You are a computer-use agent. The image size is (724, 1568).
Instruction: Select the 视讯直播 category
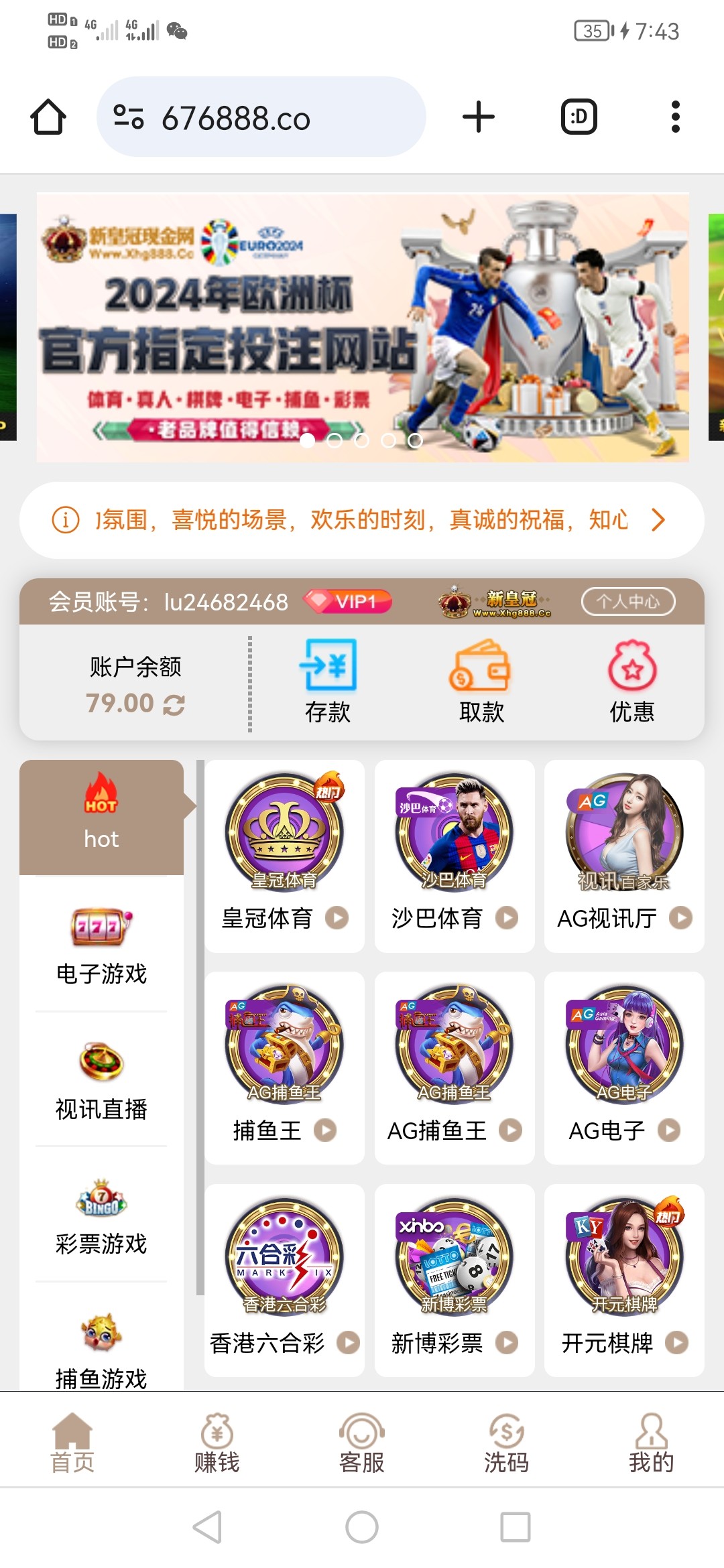[101, 1080]
